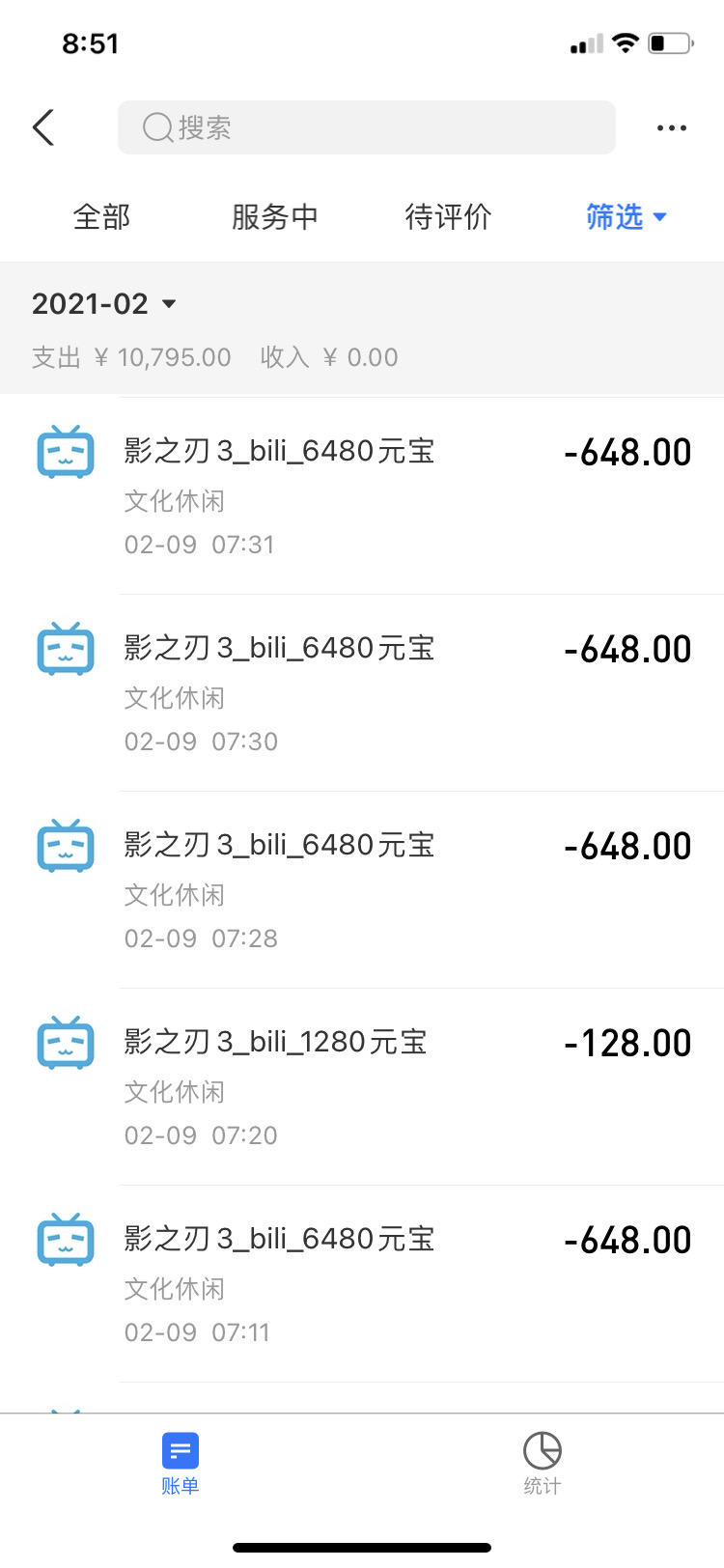724x1568 pixels.
Task: Open the three-dot overflow menu
Action: click(x=671, y=127)
